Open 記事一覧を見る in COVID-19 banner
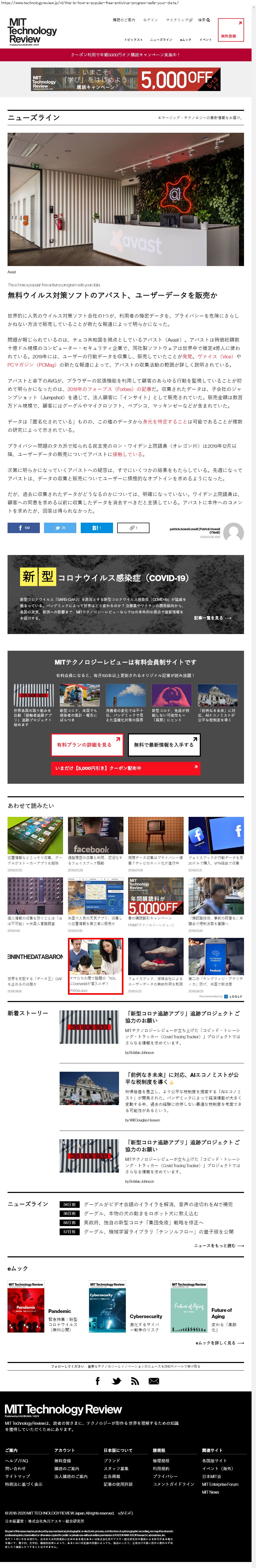The height and width of the screenshot is (1568, 256). tap(212, 618)
